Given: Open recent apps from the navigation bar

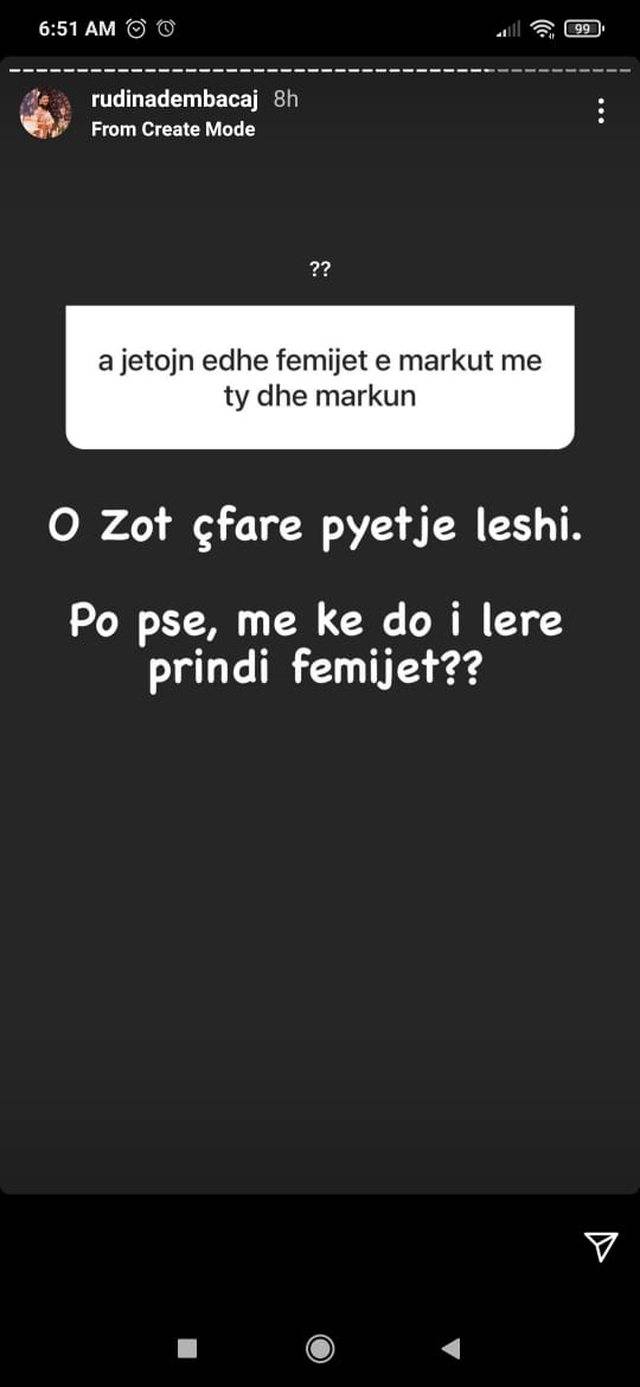Looking at the screenshot, I should (187, 1348).
